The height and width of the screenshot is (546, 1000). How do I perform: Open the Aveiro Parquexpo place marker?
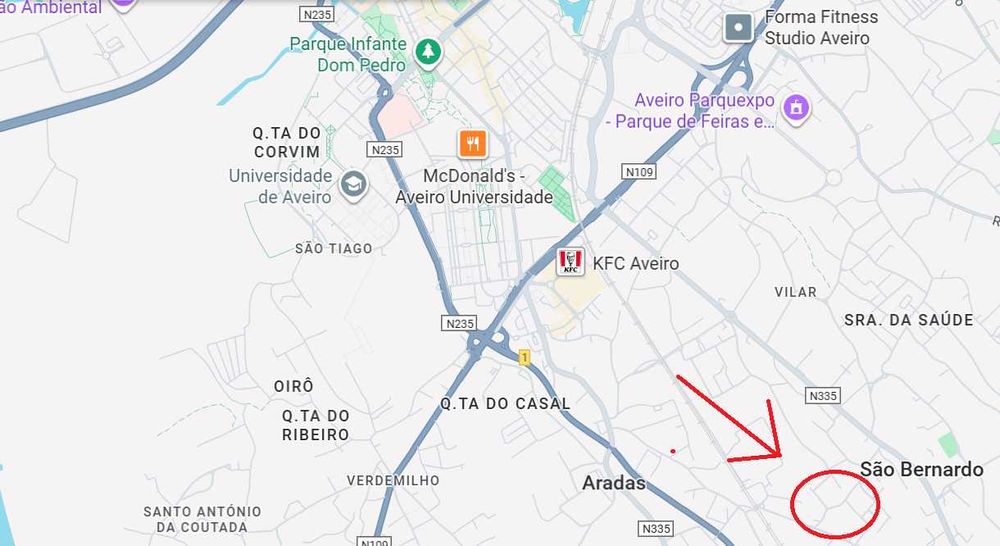[x=796, y=106]
